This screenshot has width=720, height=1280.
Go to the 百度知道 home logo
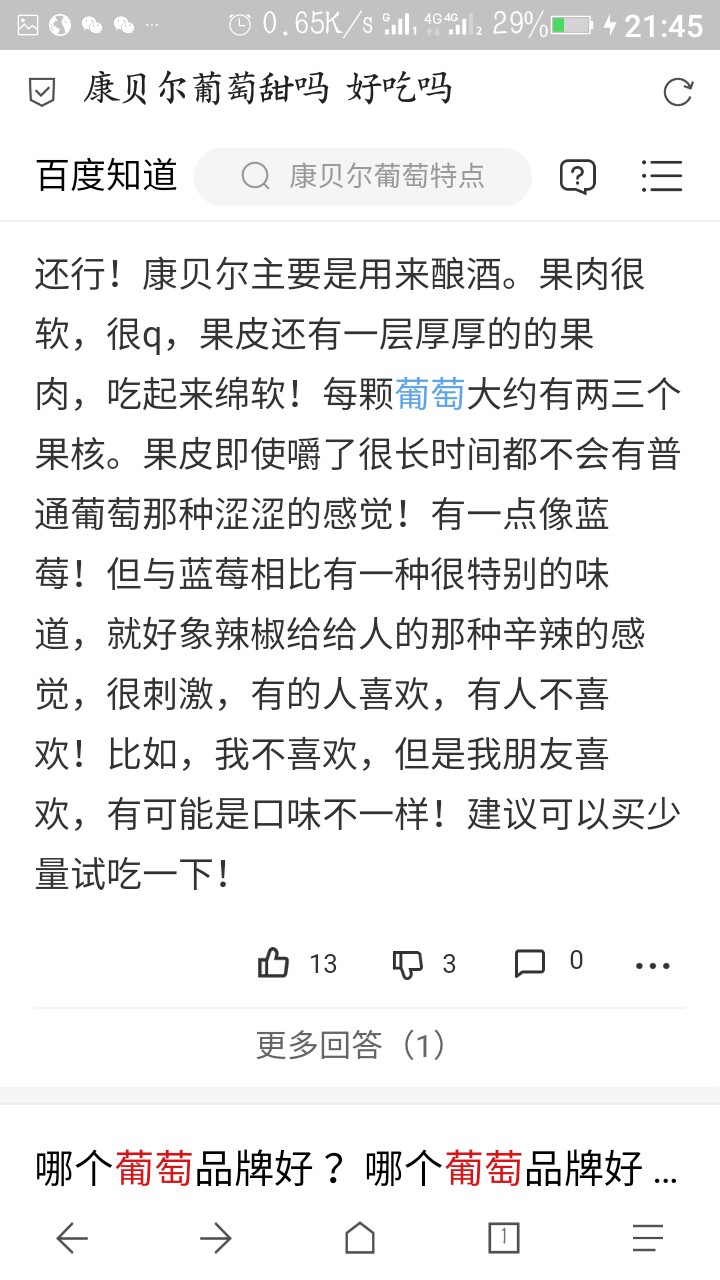tap(107, 176)
